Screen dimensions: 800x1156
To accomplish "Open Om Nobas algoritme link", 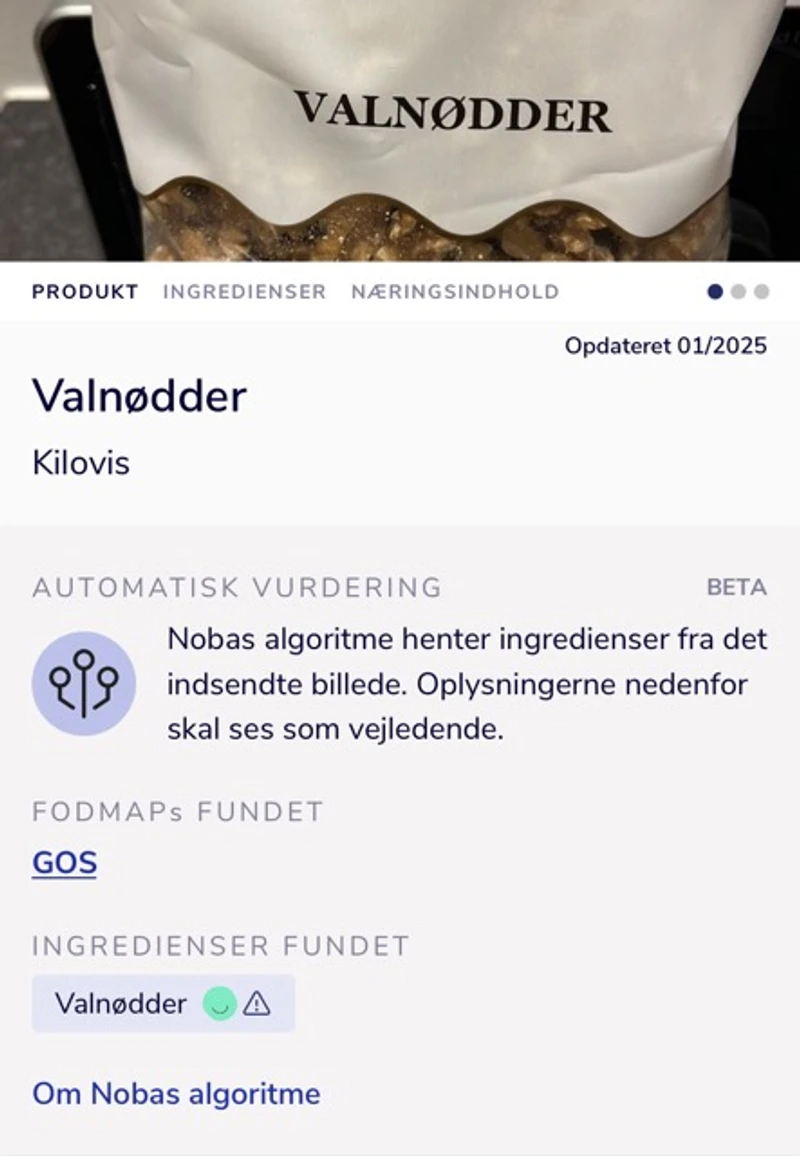I will coord(176,1093).
